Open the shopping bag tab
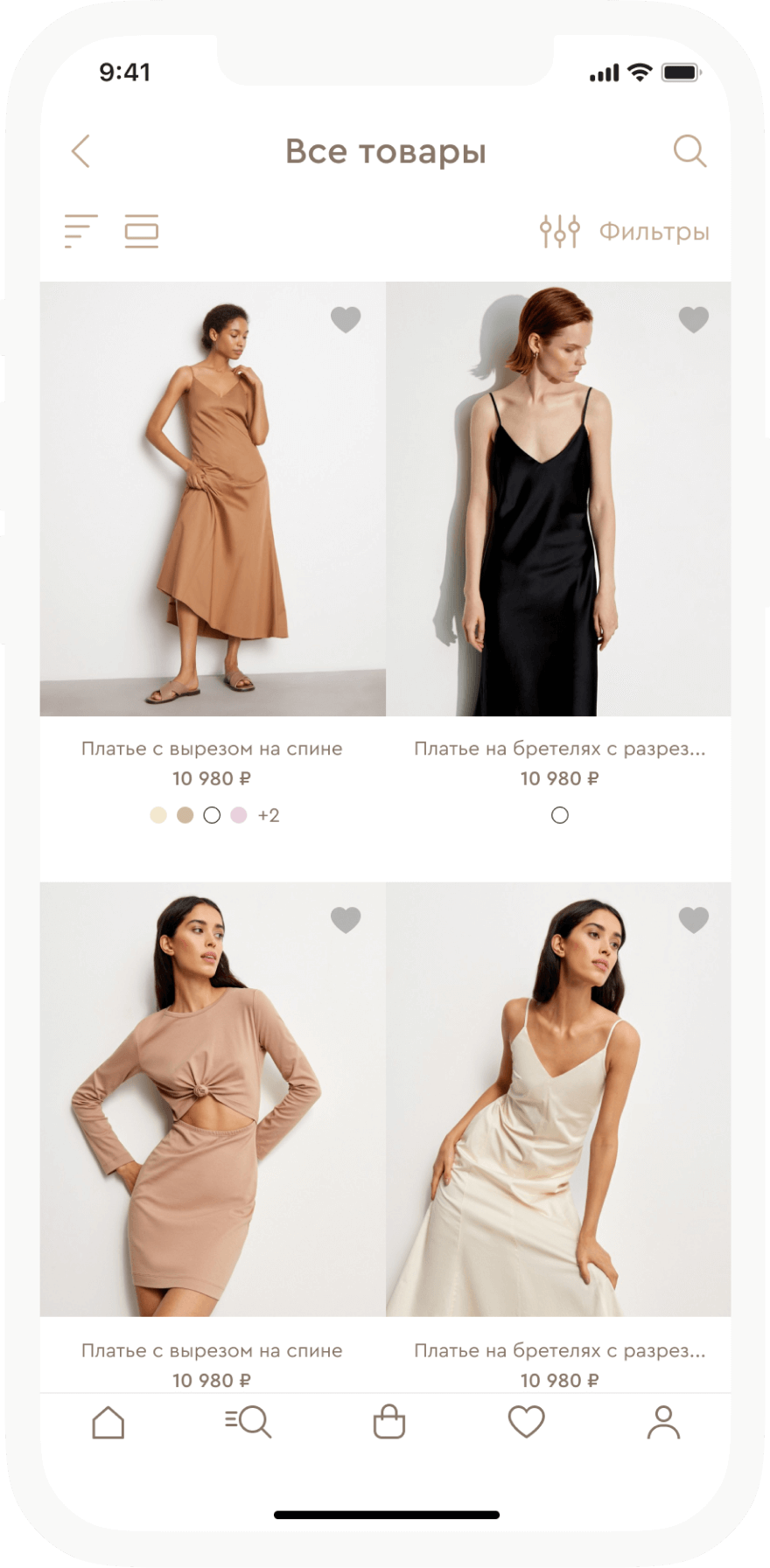770x1568 pixels. click(x=388, y=1422)
